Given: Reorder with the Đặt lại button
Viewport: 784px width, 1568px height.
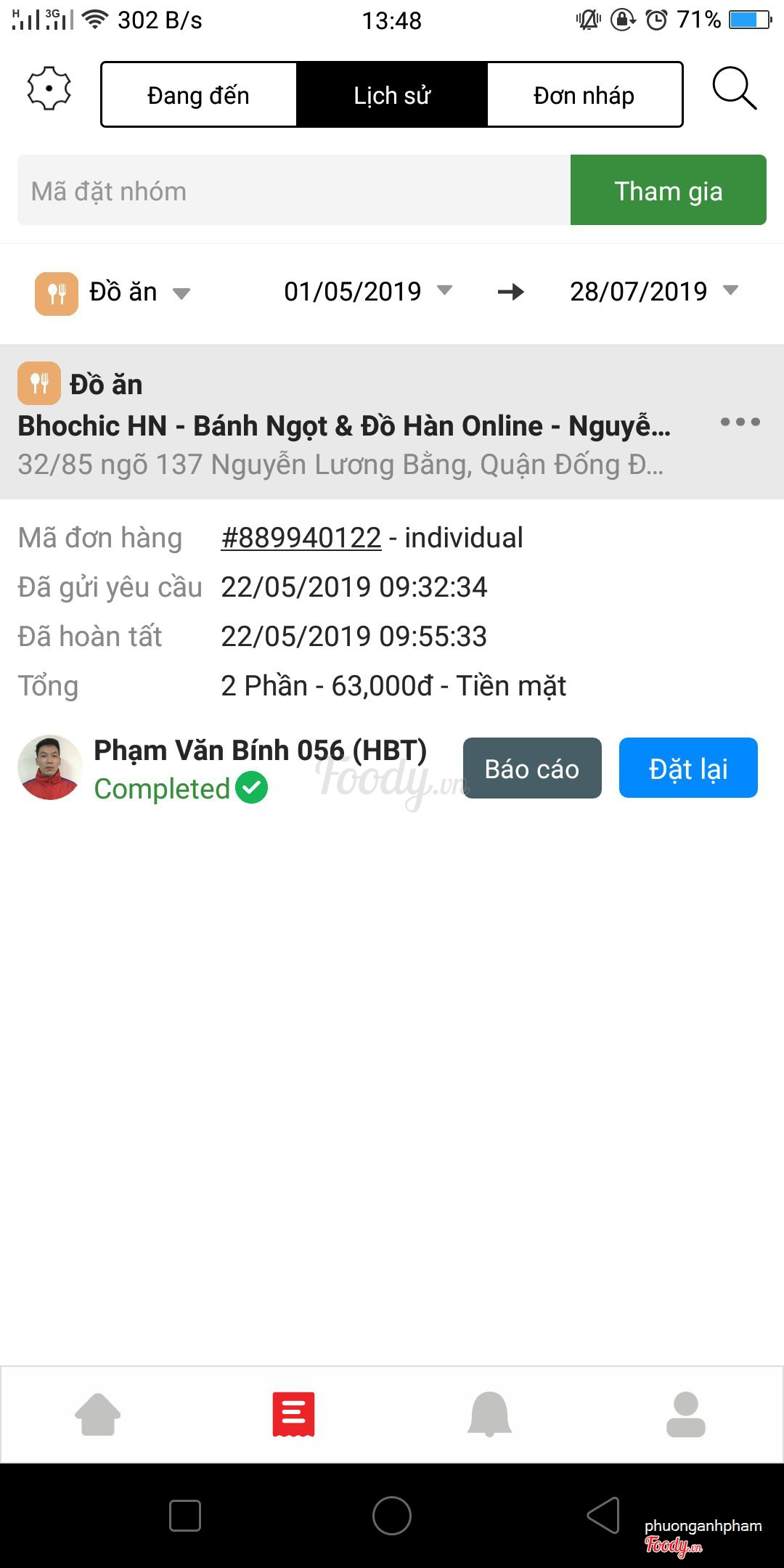Looking at the screenshot, I should (687, 769).
